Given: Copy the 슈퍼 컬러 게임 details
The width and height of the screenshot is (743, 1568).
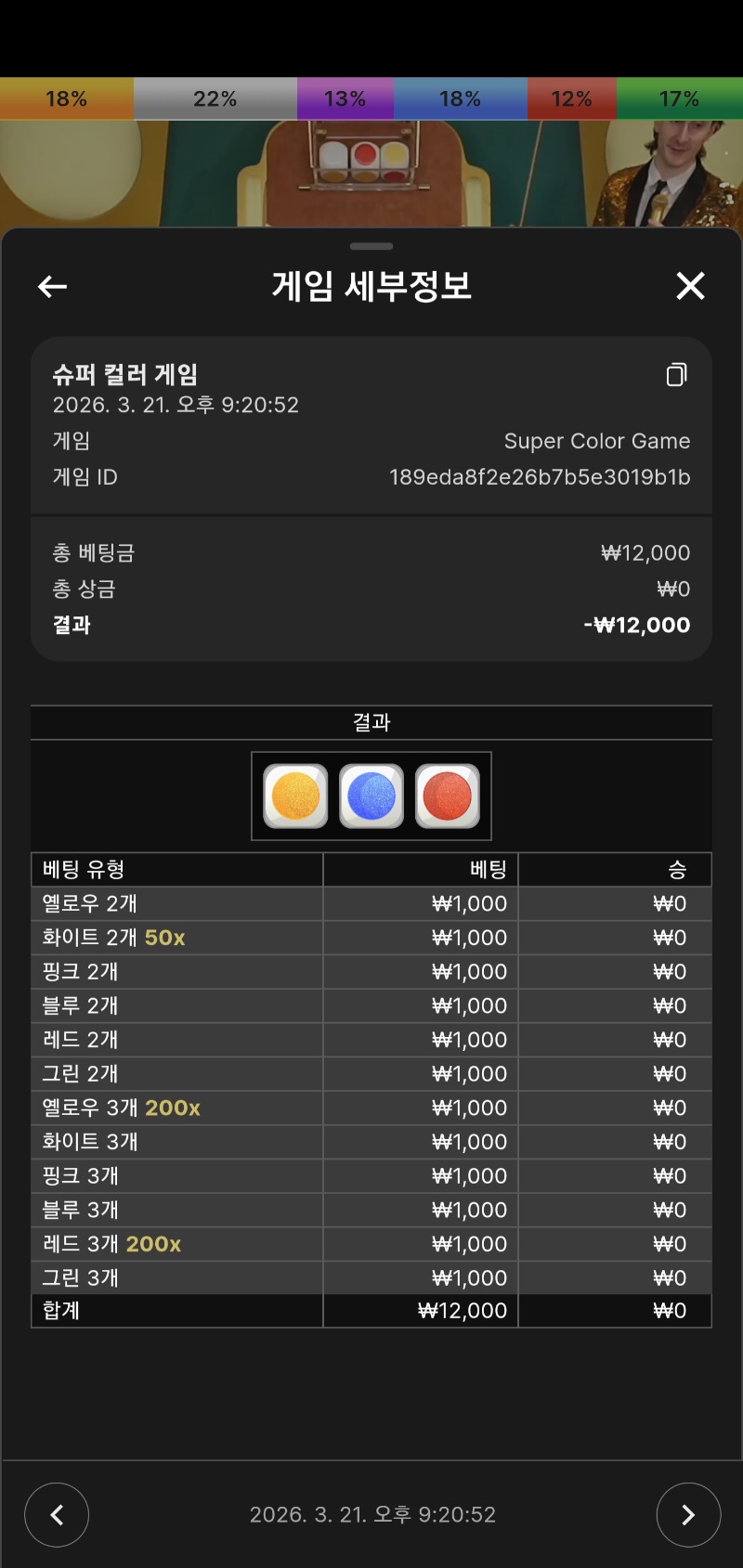Looking at the screenshot, I should [676, 374].
